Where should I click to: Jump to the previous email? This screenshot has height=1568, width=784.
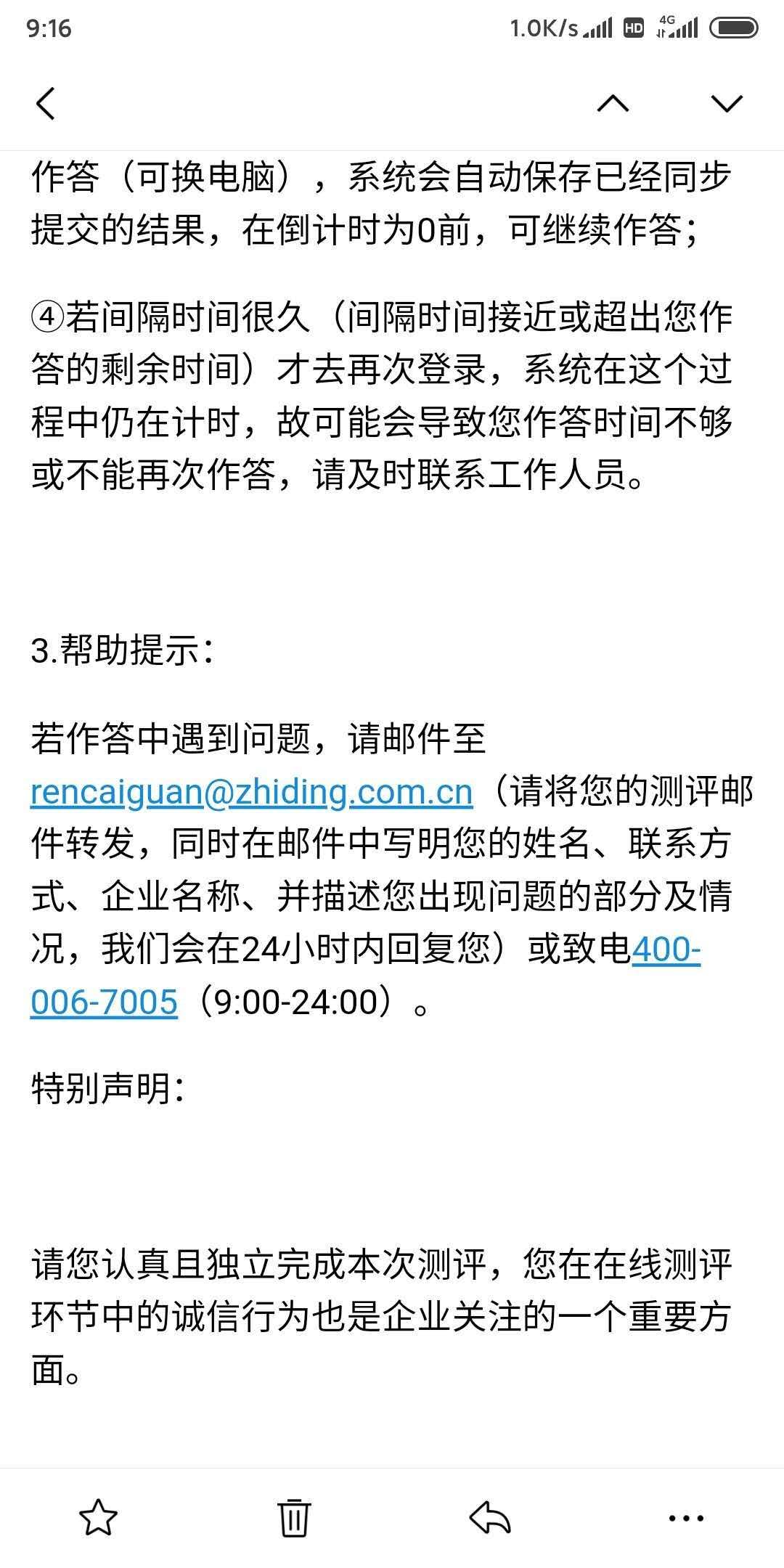[613, 103]
